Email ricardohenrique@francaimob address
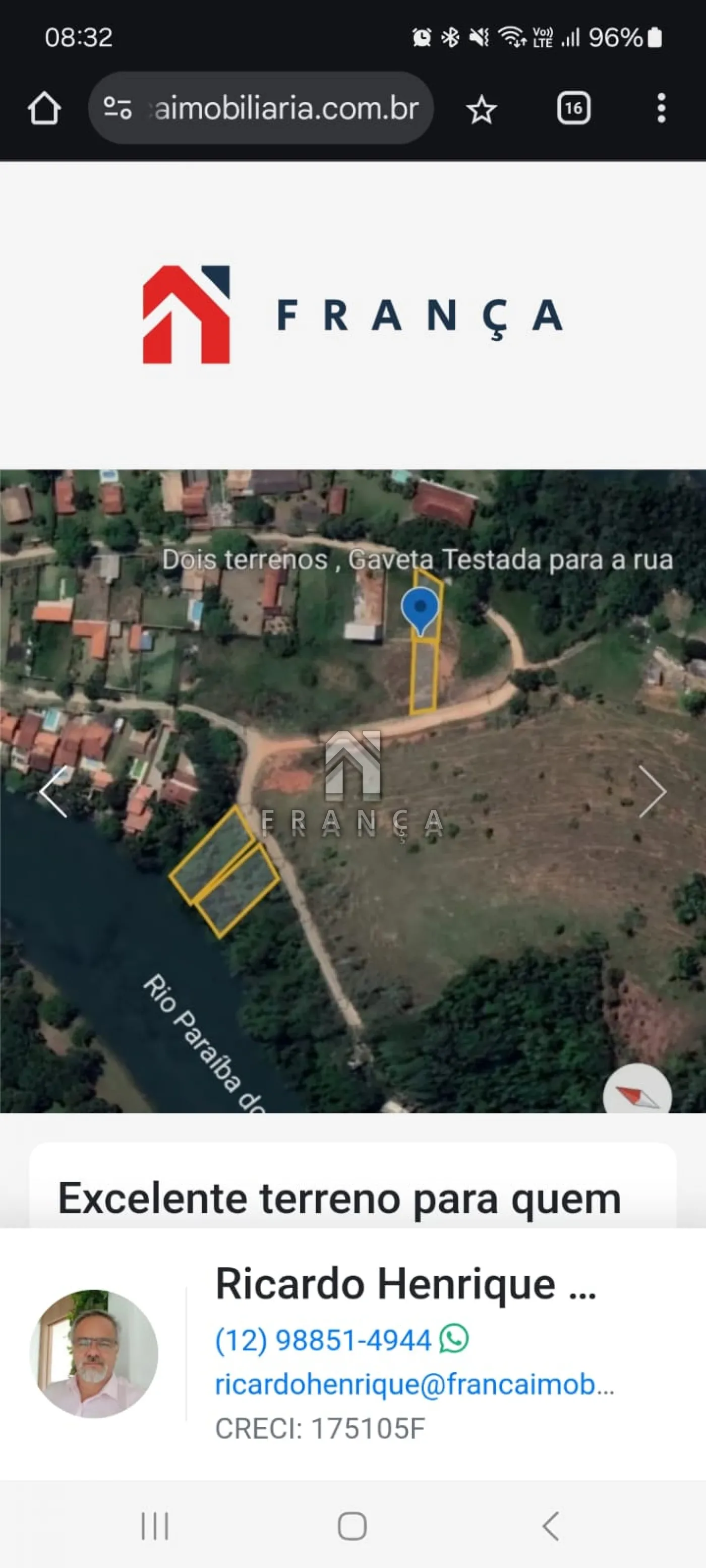This screenshot has height=1568, width=706. click(414, 1384)
